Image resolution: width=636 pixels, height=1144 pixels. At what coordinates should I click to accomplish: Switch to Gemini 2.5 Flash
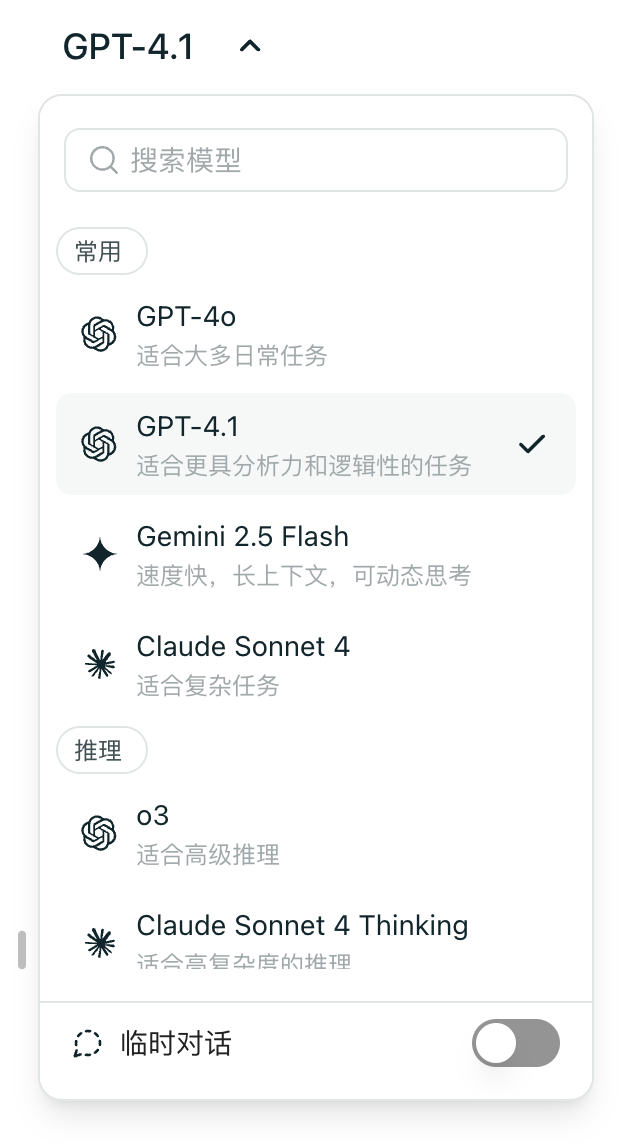(x=316, y=554)
